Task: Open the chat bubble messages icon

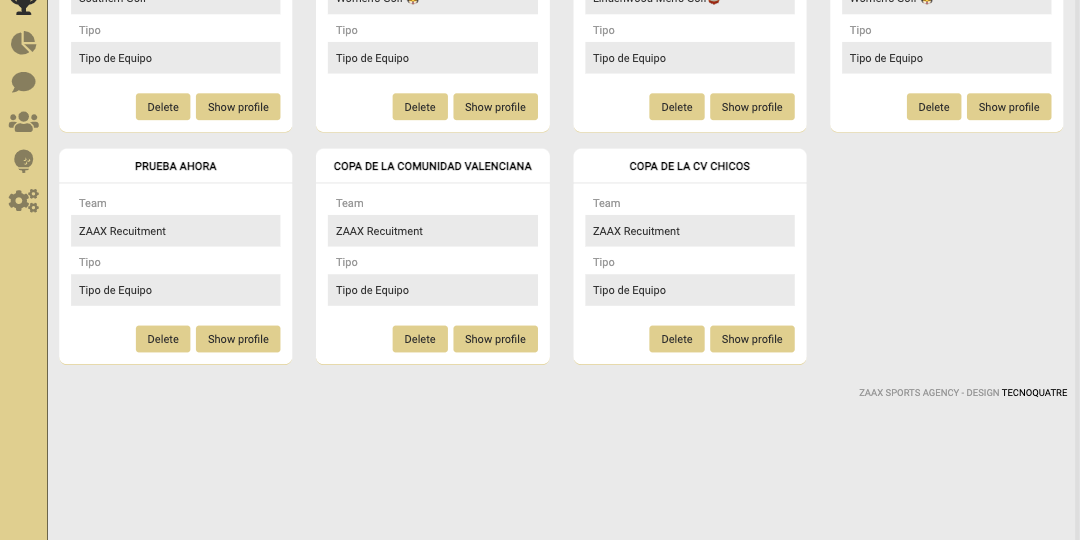Action: click(23, 83)
